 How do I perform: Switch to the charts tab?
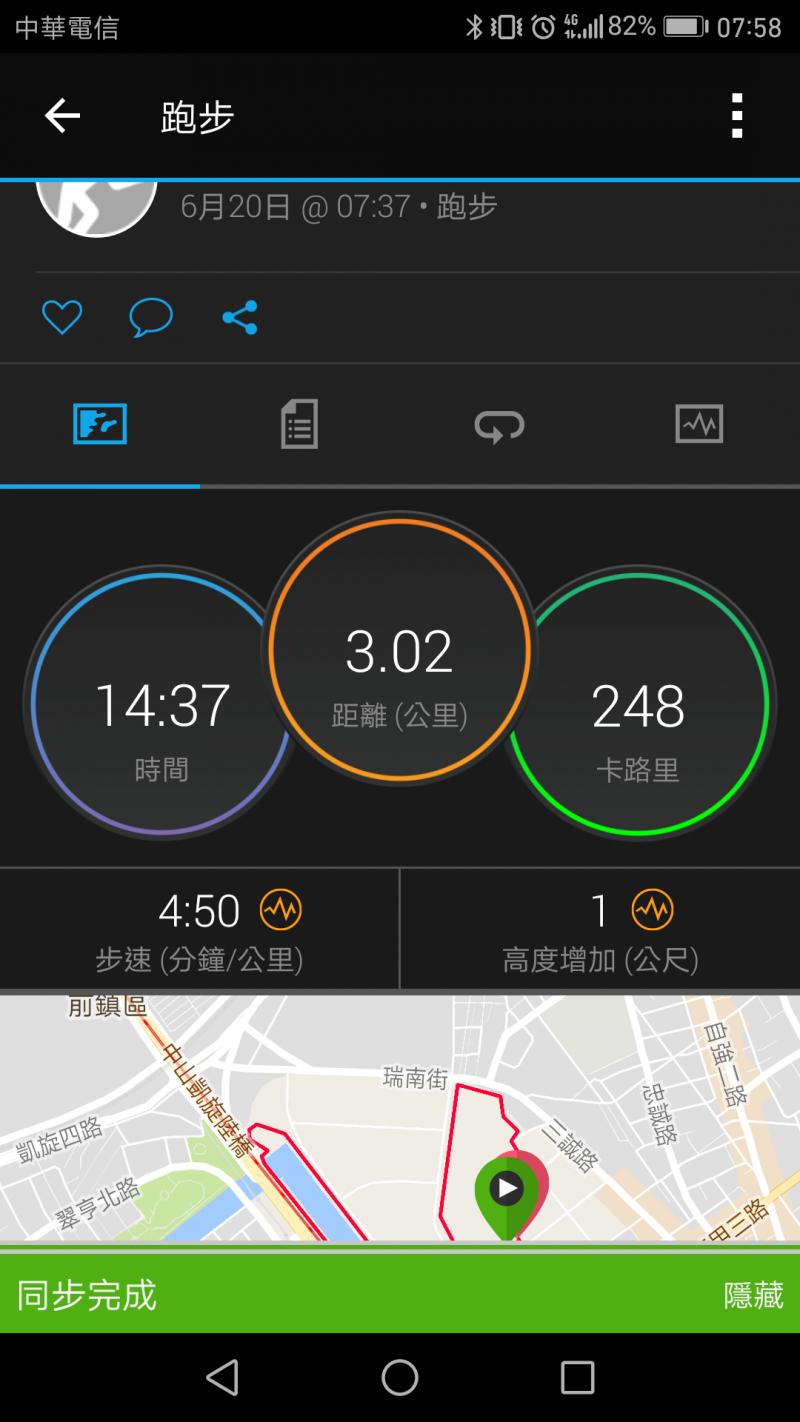699,425
